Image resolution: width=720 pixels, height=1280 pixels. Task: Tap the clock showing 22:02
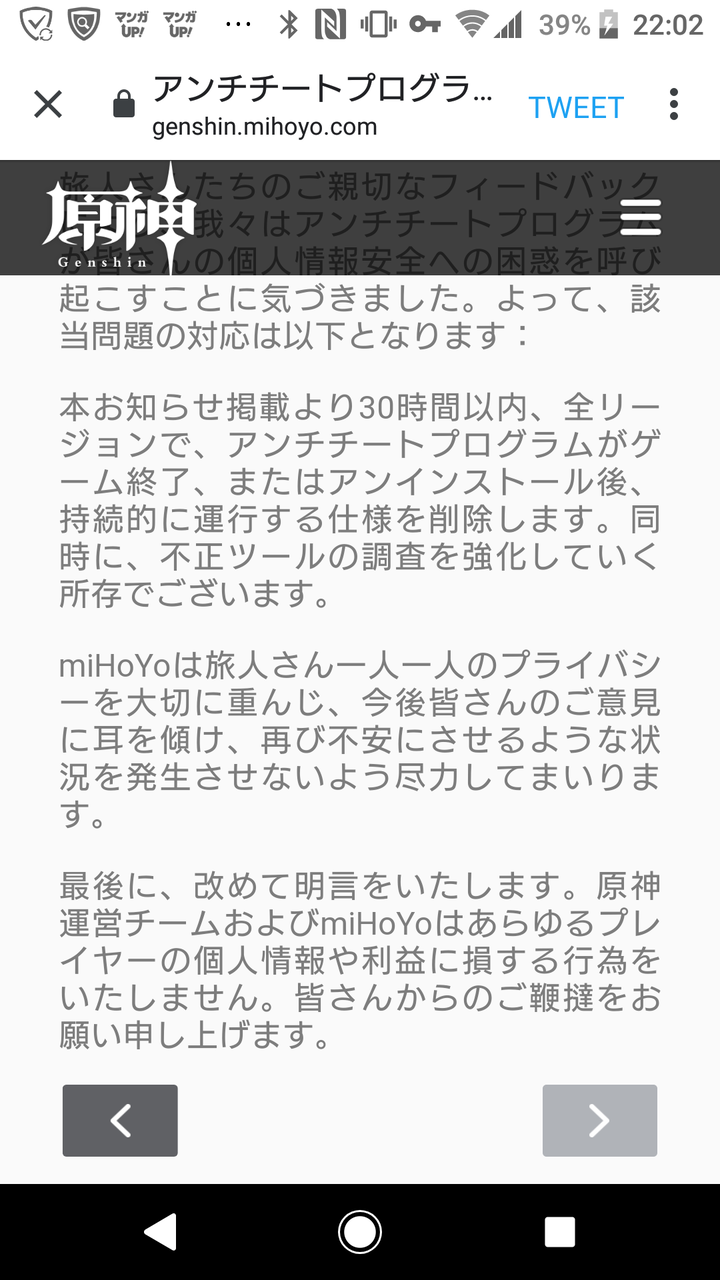tap(672, 25)
